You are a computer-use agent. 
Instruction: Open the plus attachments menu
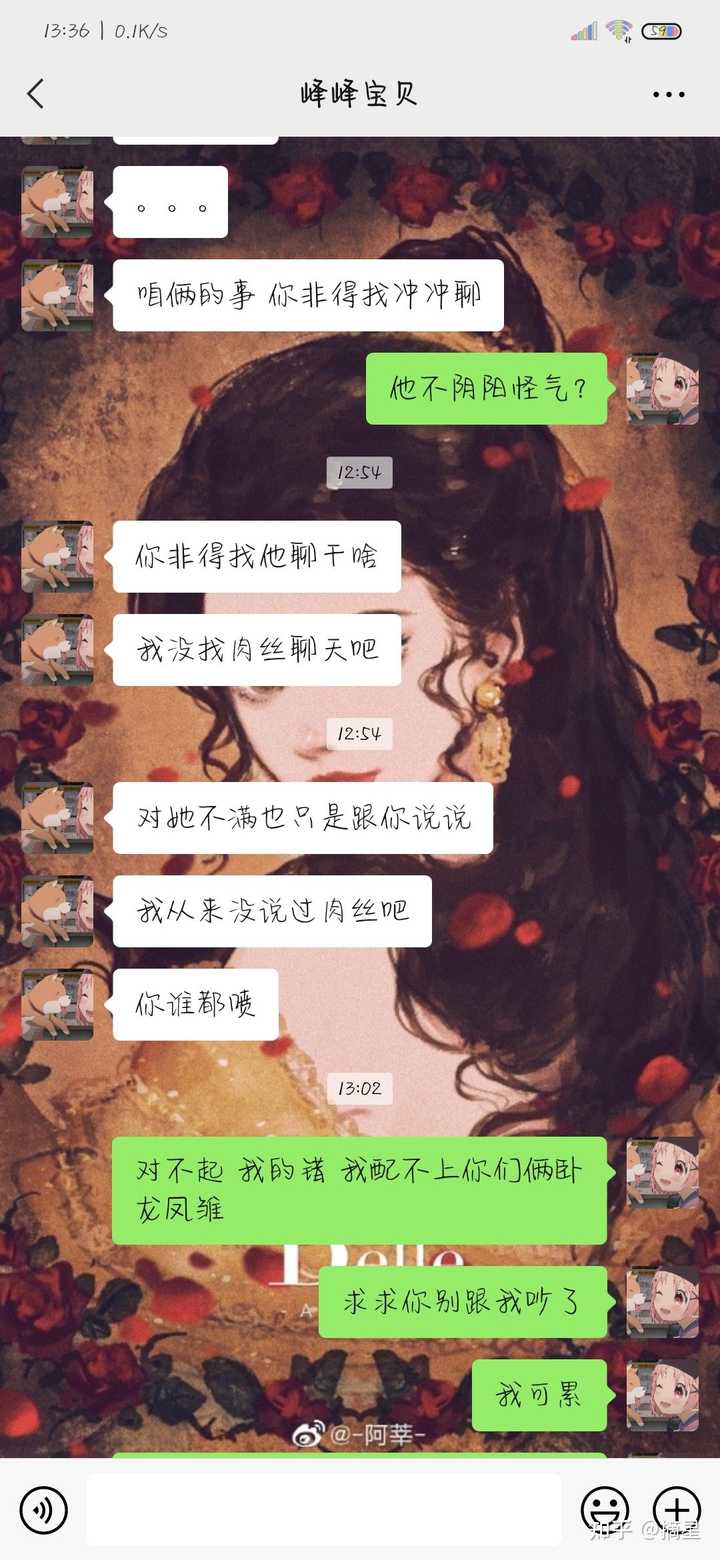676,1509
